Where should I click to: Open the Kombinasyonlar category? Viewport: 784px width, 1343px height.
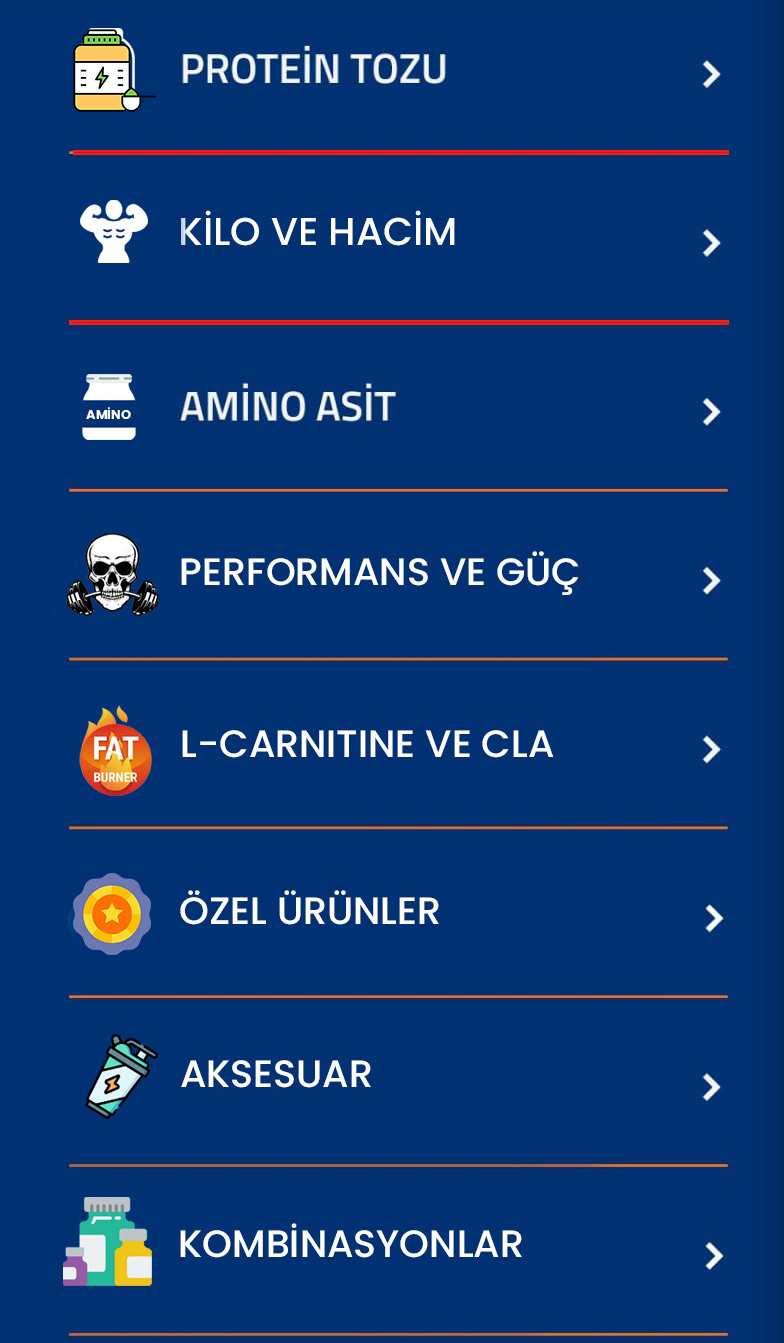pyautogui.click(x=398, y=1251)
